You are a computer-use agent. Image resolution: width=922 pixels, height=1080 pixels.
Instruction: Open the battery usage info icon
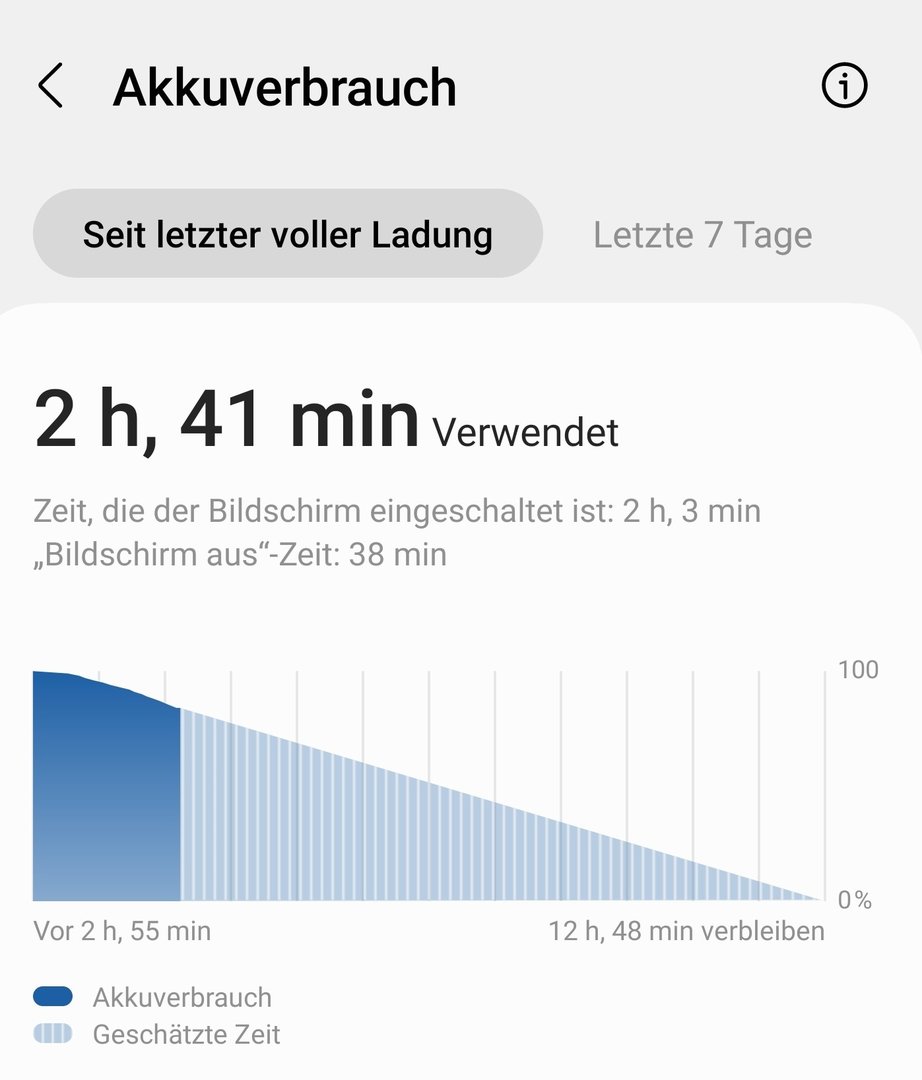coord(844,86)
